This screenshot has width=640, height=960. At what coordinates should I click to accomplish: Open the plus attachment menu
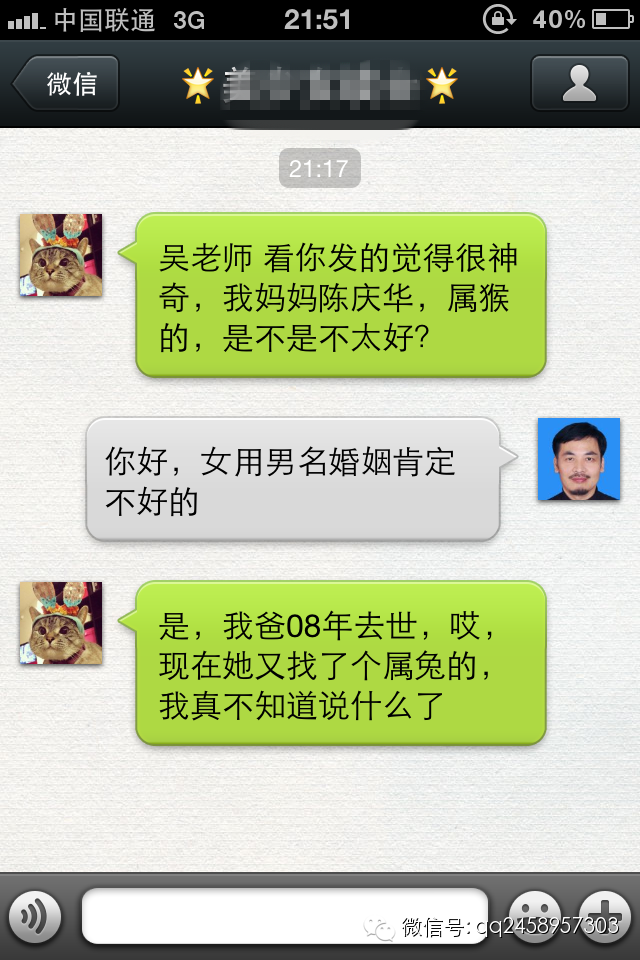(603, 915)
